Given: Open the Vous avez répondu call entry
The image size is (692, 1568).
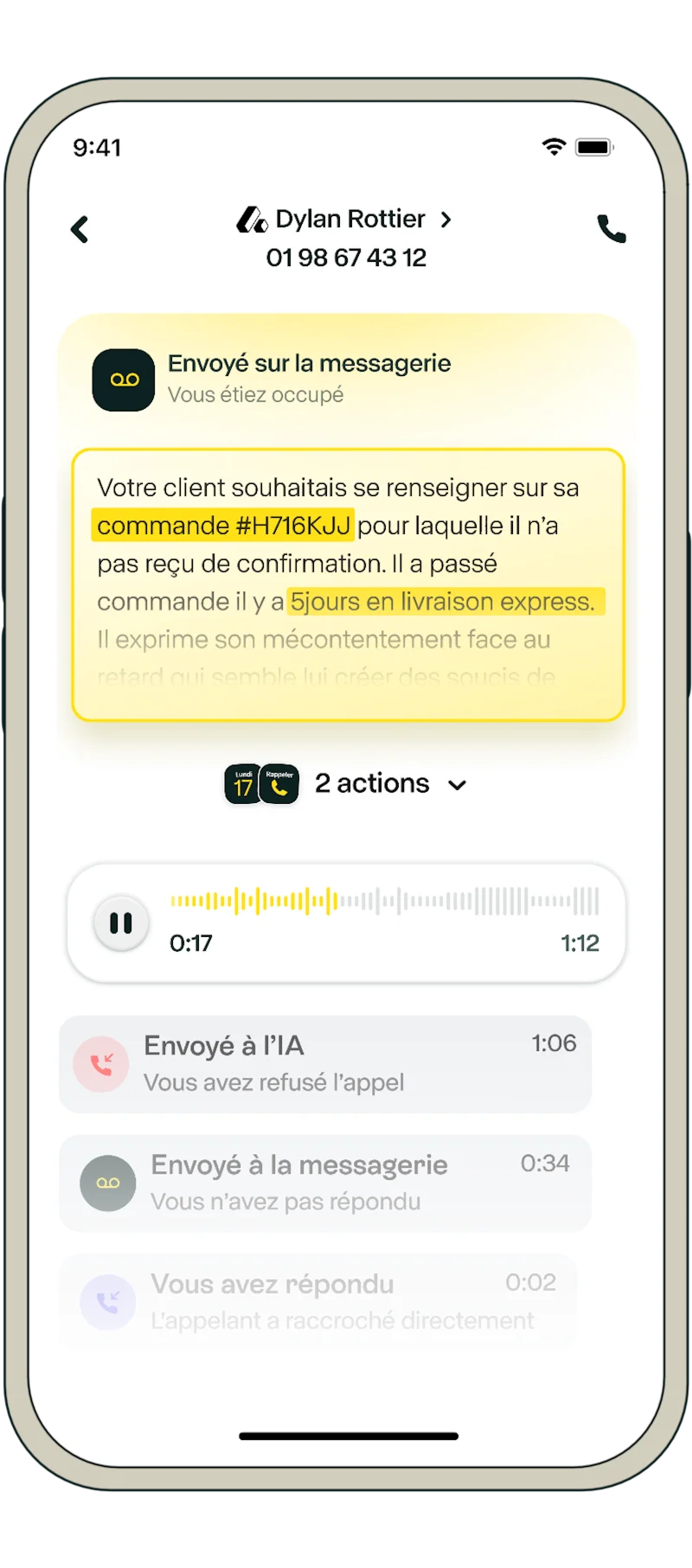Looking at the screenshot, I should 318,1302.
